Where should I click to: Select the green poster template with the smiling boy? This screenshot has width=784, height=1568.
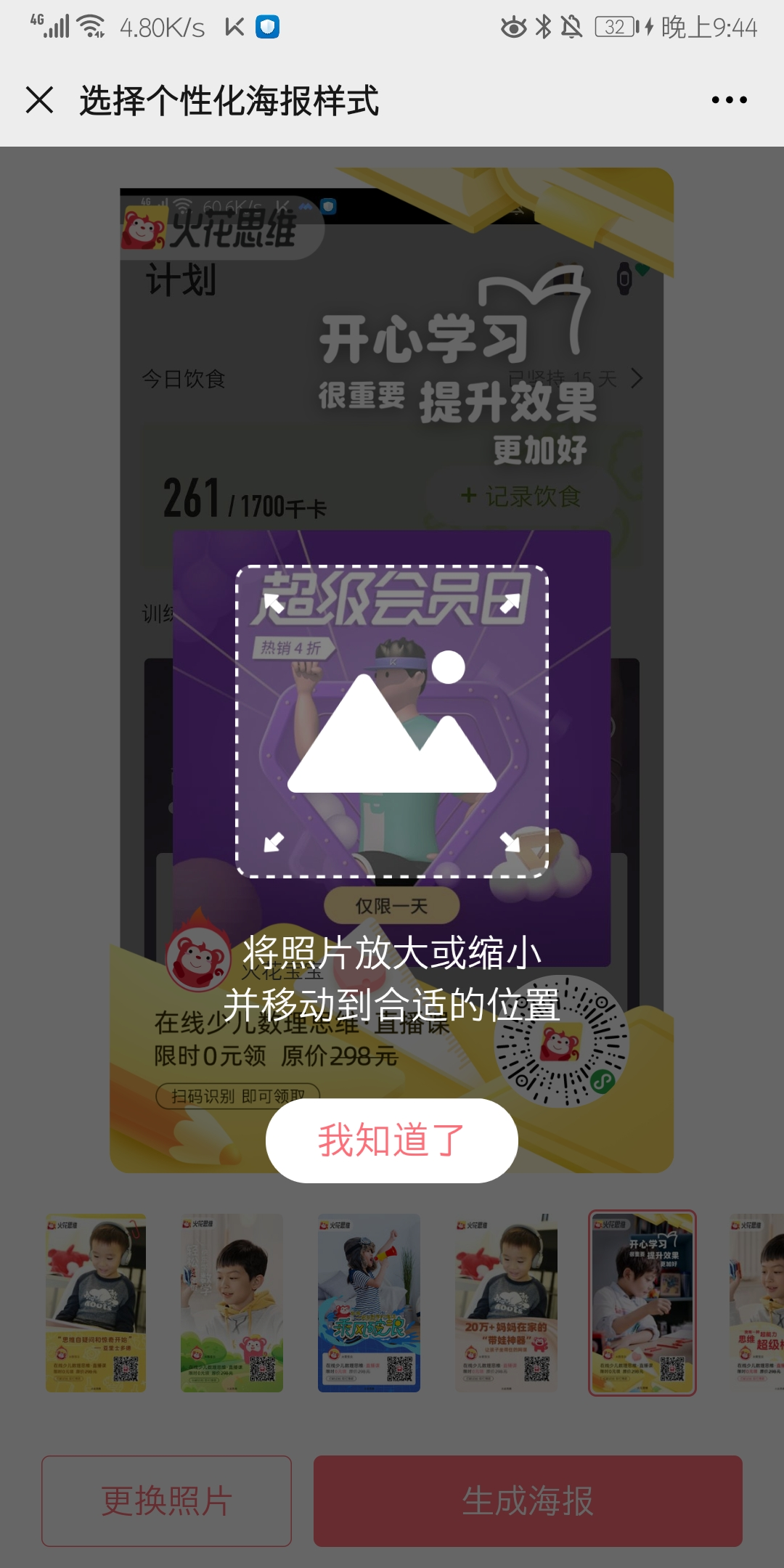click(x=232, y=1302)
